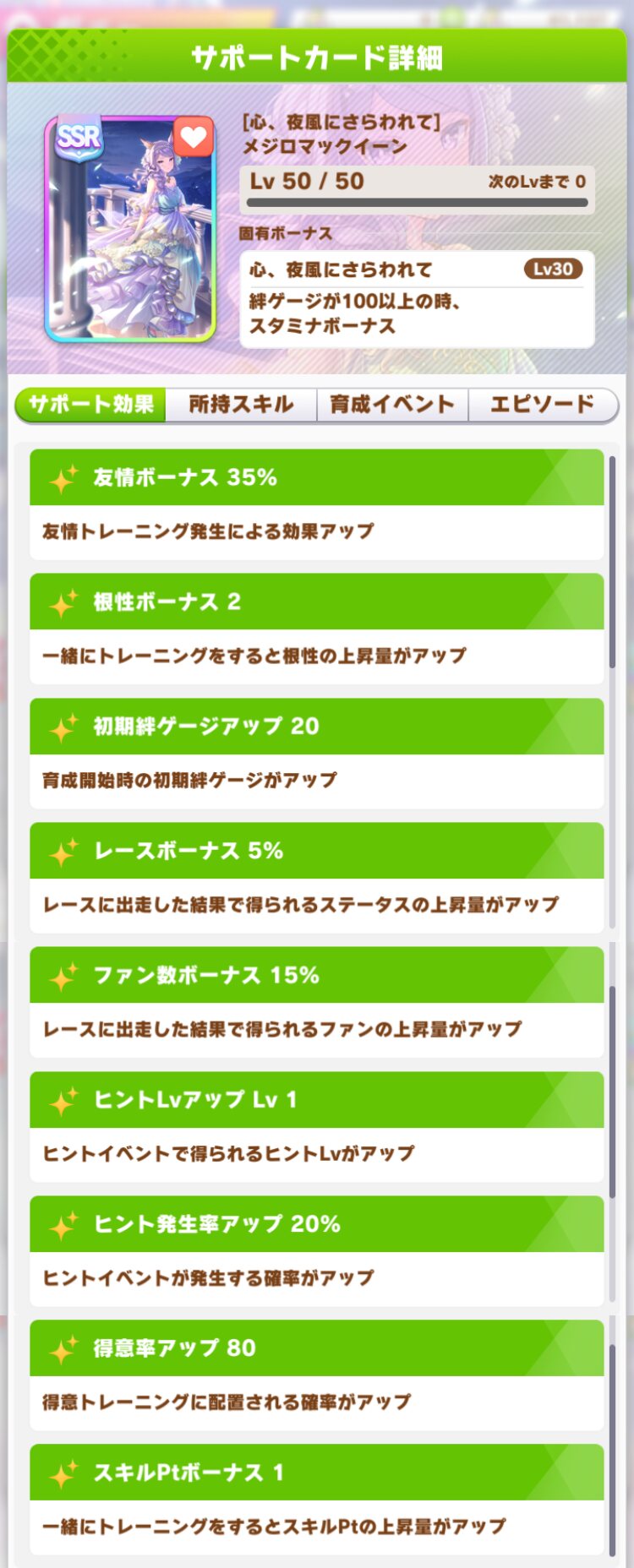Viewport: 634px width, 1568px height.
Task: Open the 育成イベント tab
Action: [392, 405]
